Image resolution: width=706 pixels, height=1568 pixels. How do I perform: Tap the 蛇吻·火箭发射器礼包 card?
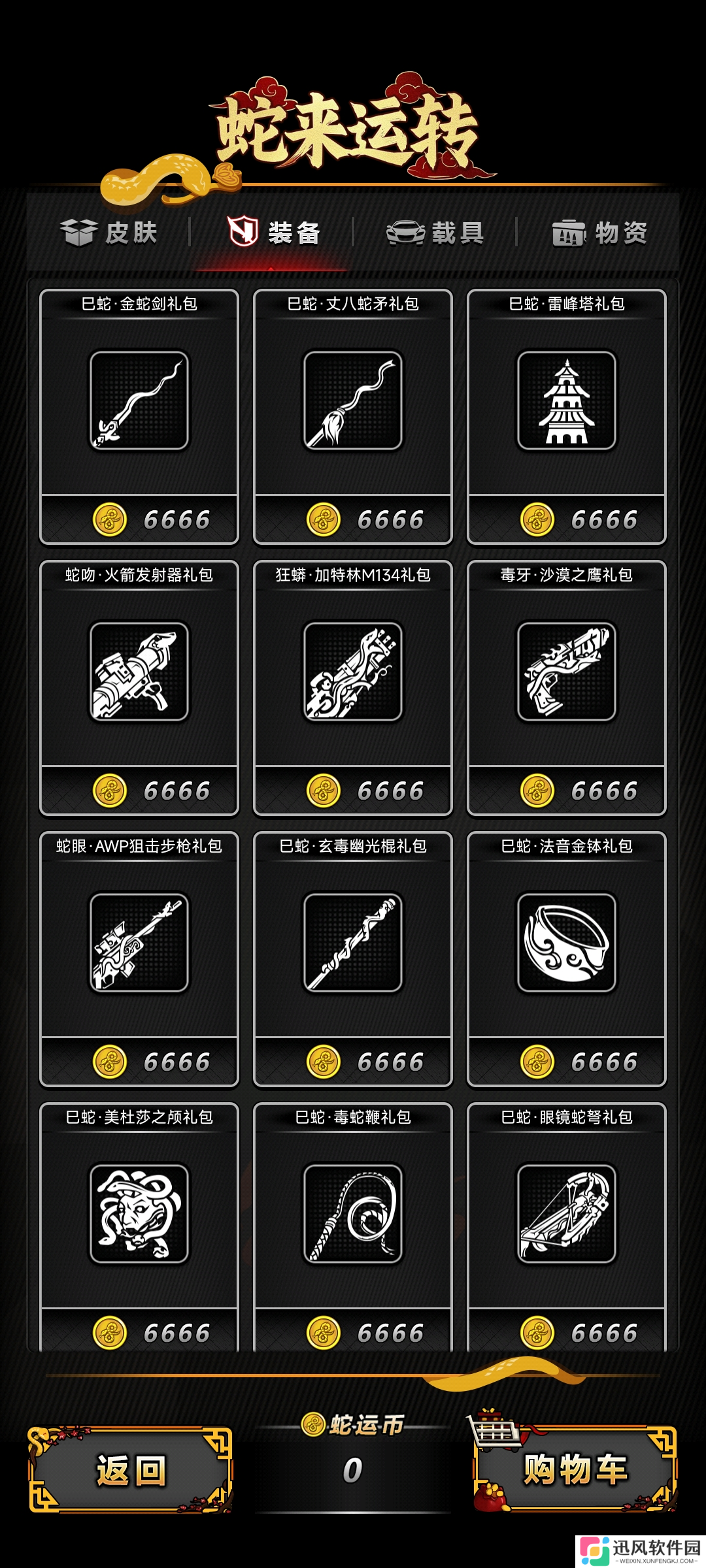click(139, 672)
